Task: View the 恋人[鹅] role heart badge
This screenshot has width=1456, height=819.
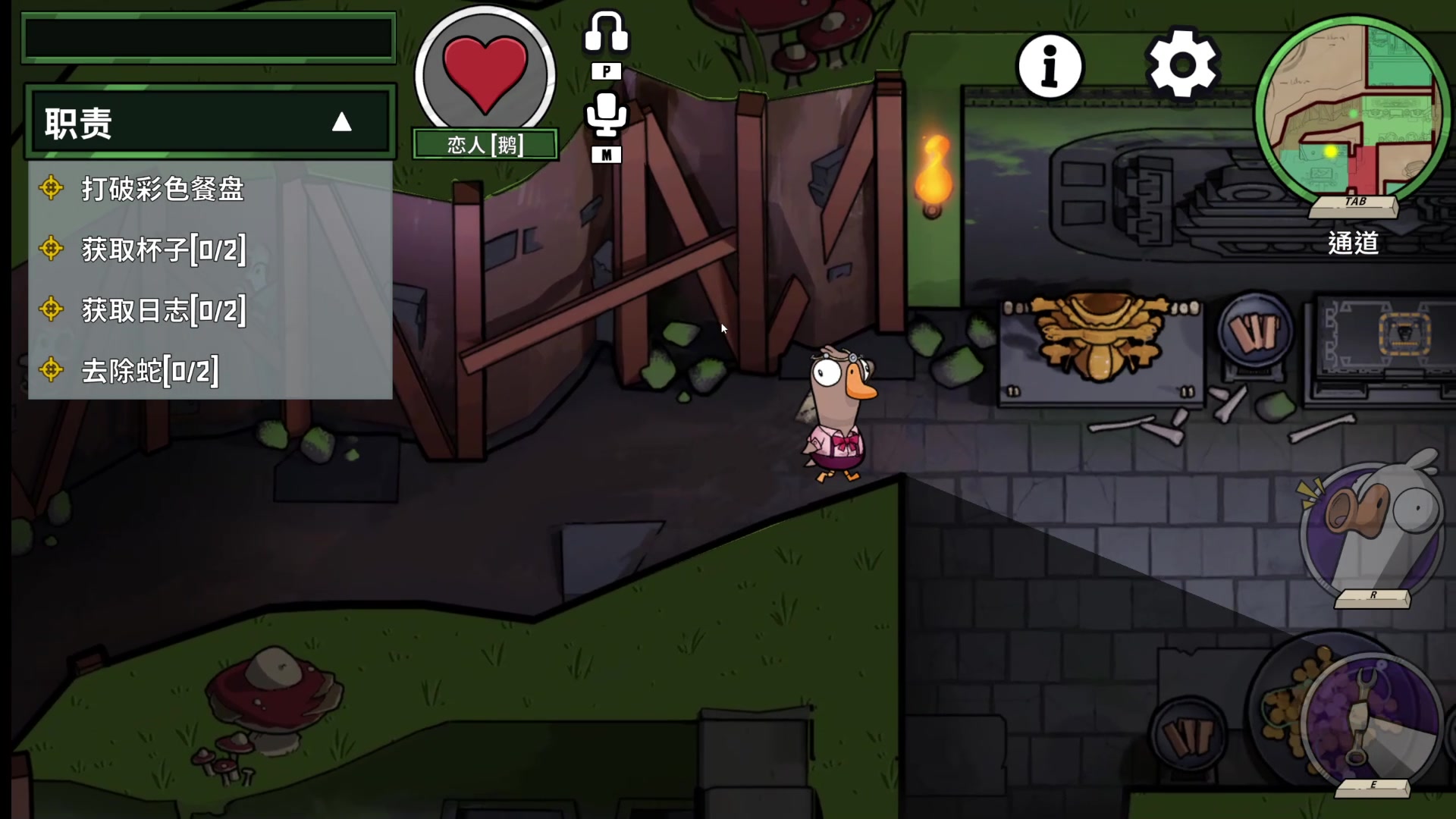Action: click(485, 76)
